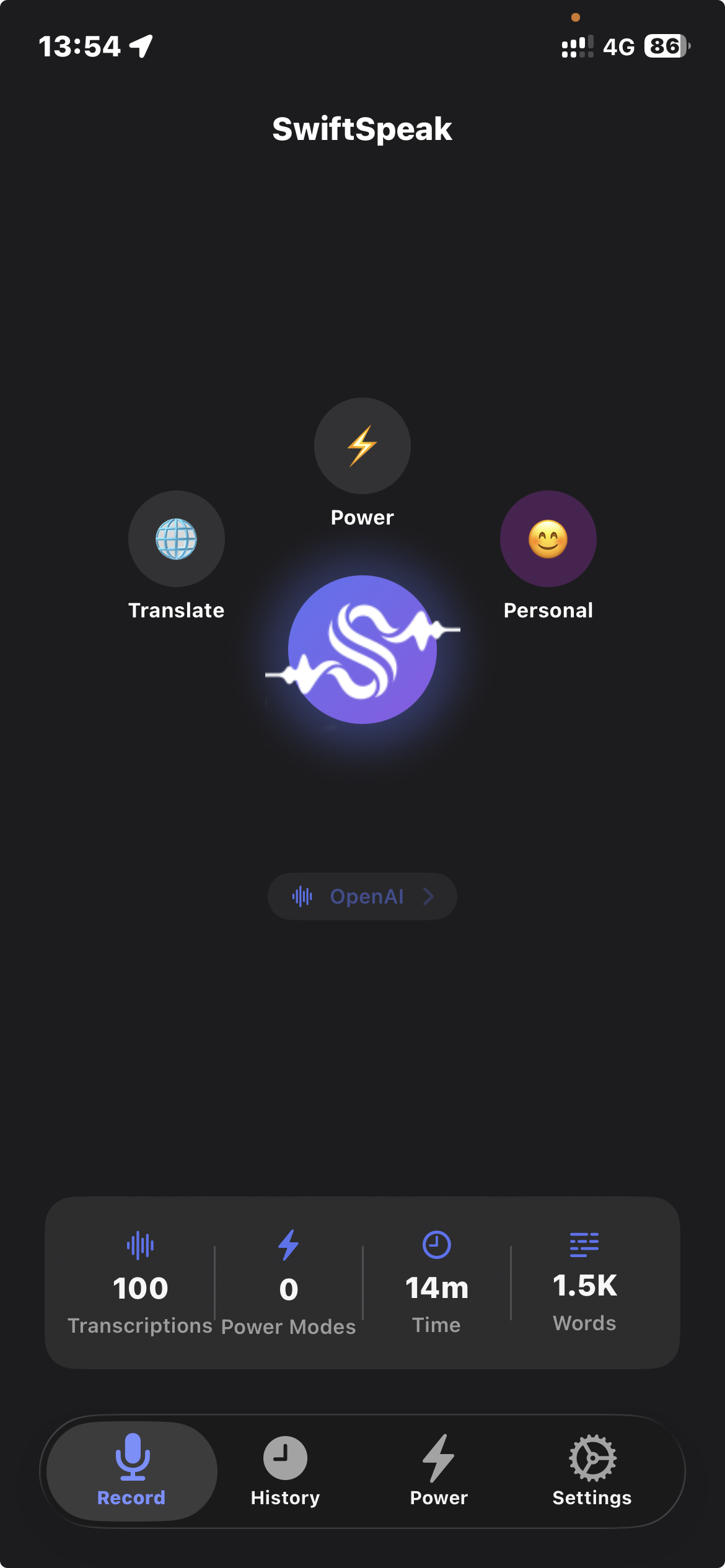725x1568 pixels.
Task: Select the lightning icon above Power Modes
Action: coord(288,1246)
